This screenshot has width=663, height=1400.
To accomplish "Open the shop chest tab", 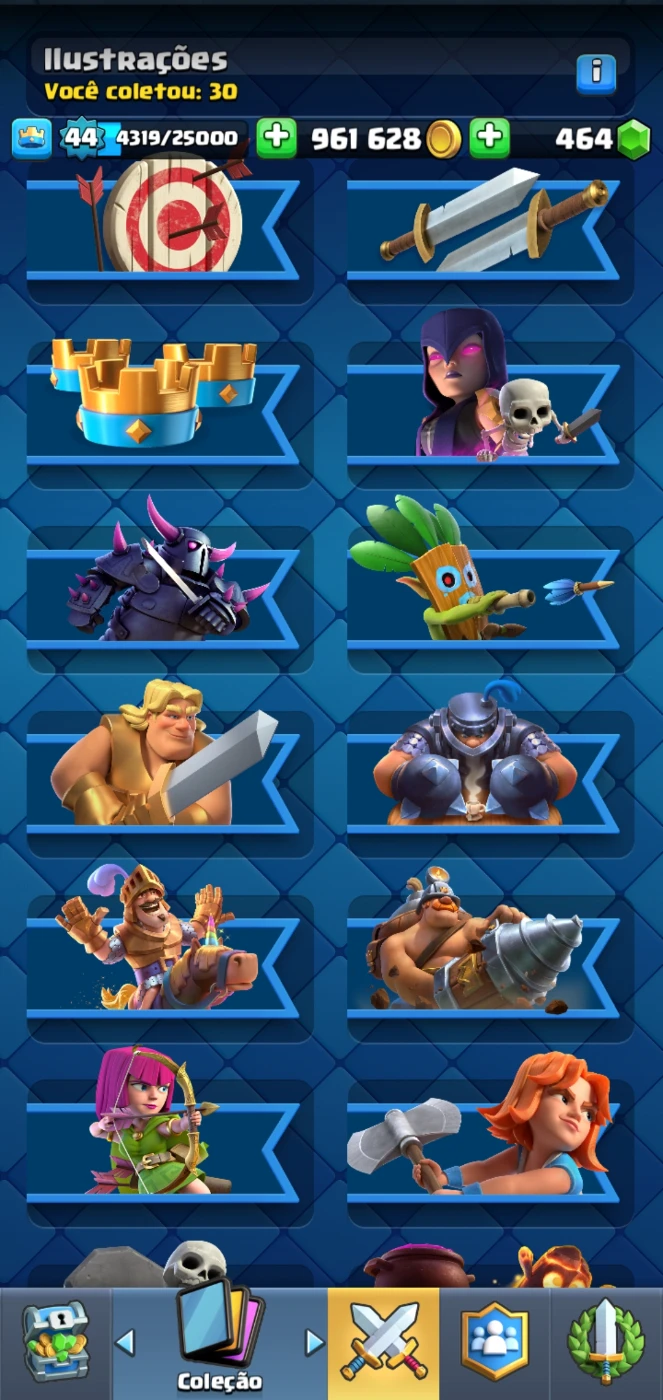I will [x=56, y=1344].
